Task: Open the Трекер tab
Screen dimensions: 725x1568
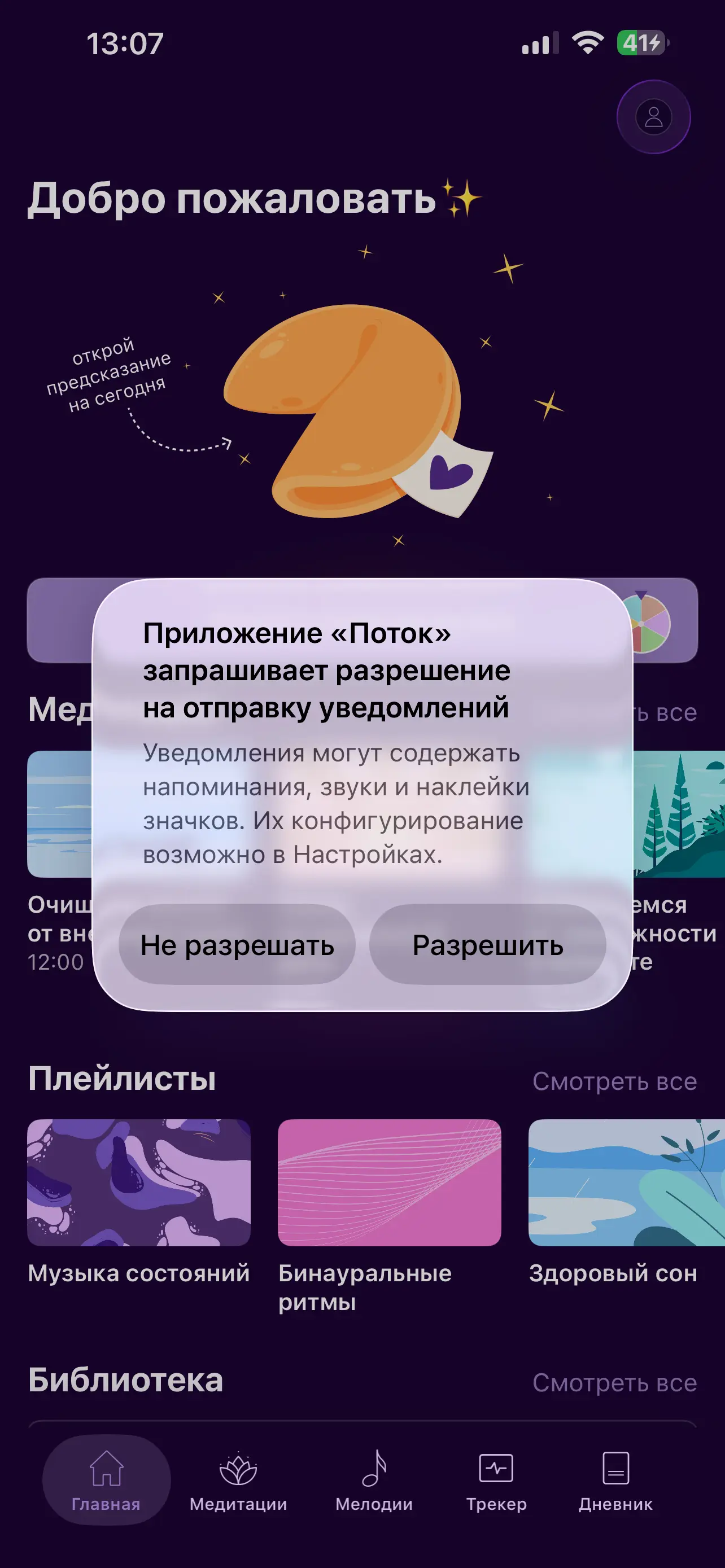Action: click(x=496, y=1481)
